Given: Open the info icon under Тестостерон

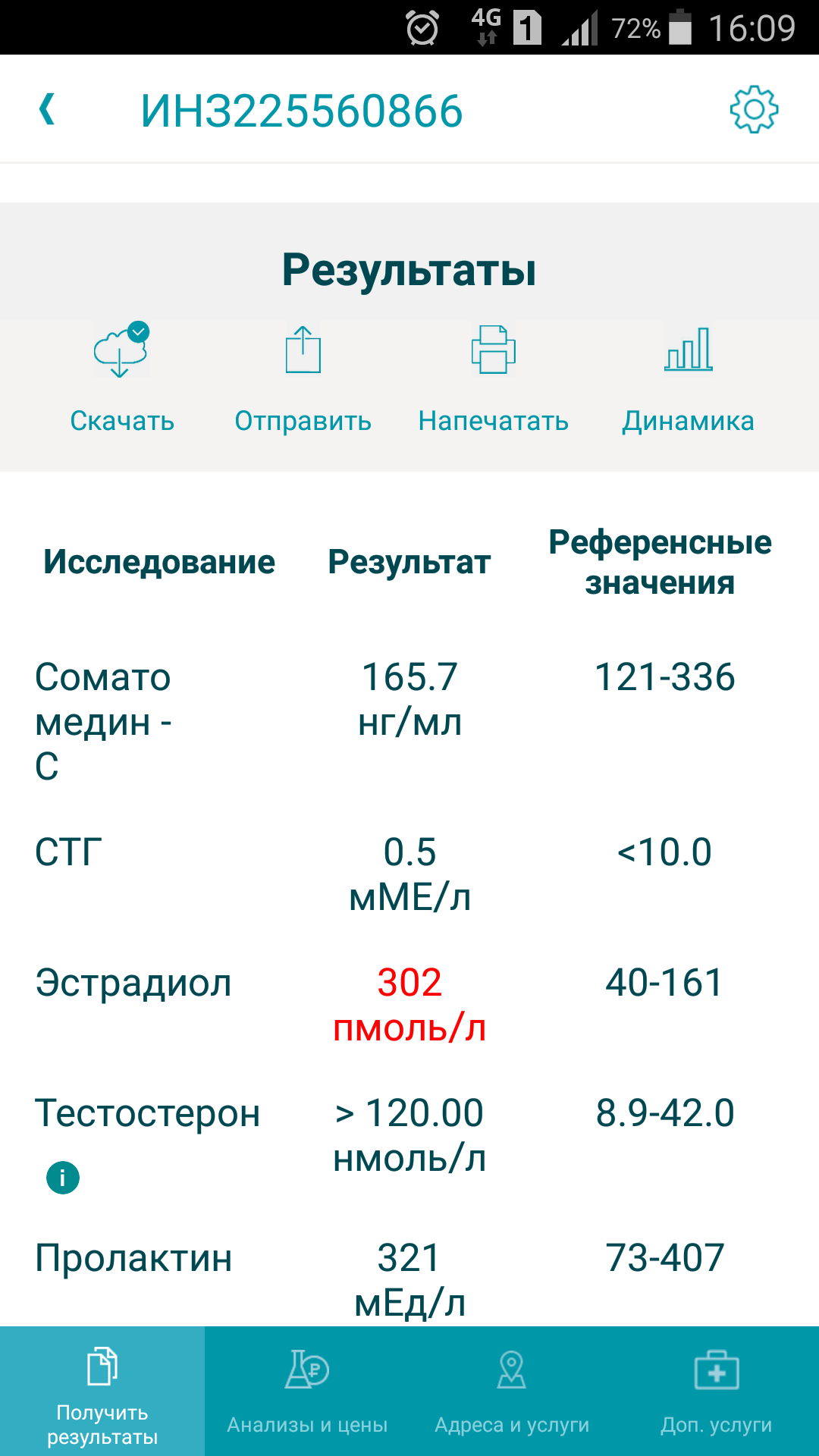Looking at the screenshot, I should pos(63,1178).
